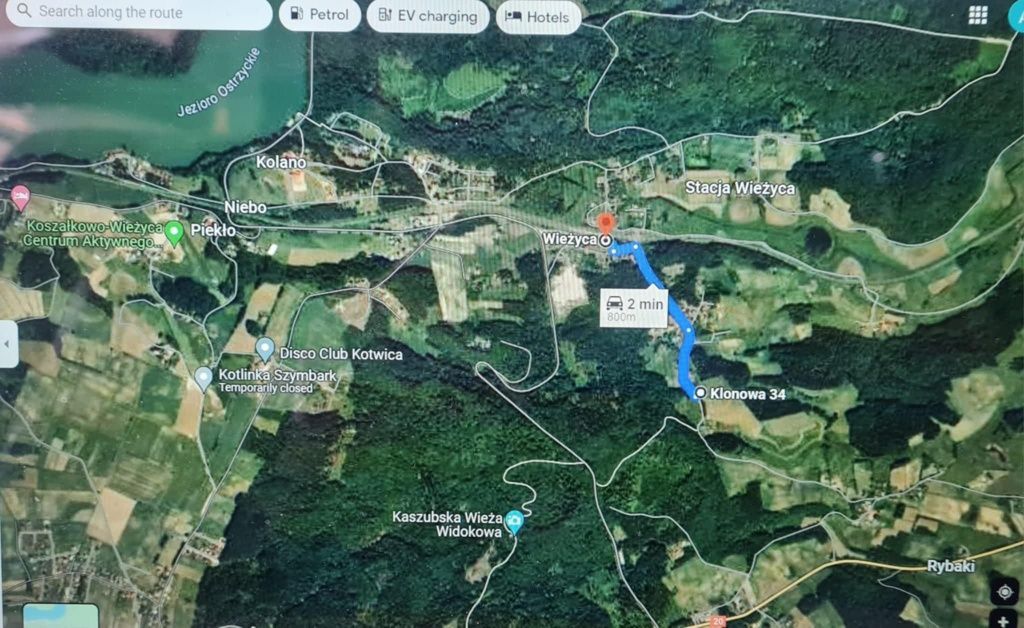Center map on my location
This screenshot has height=628, width=1024.
click(1004, 591)
